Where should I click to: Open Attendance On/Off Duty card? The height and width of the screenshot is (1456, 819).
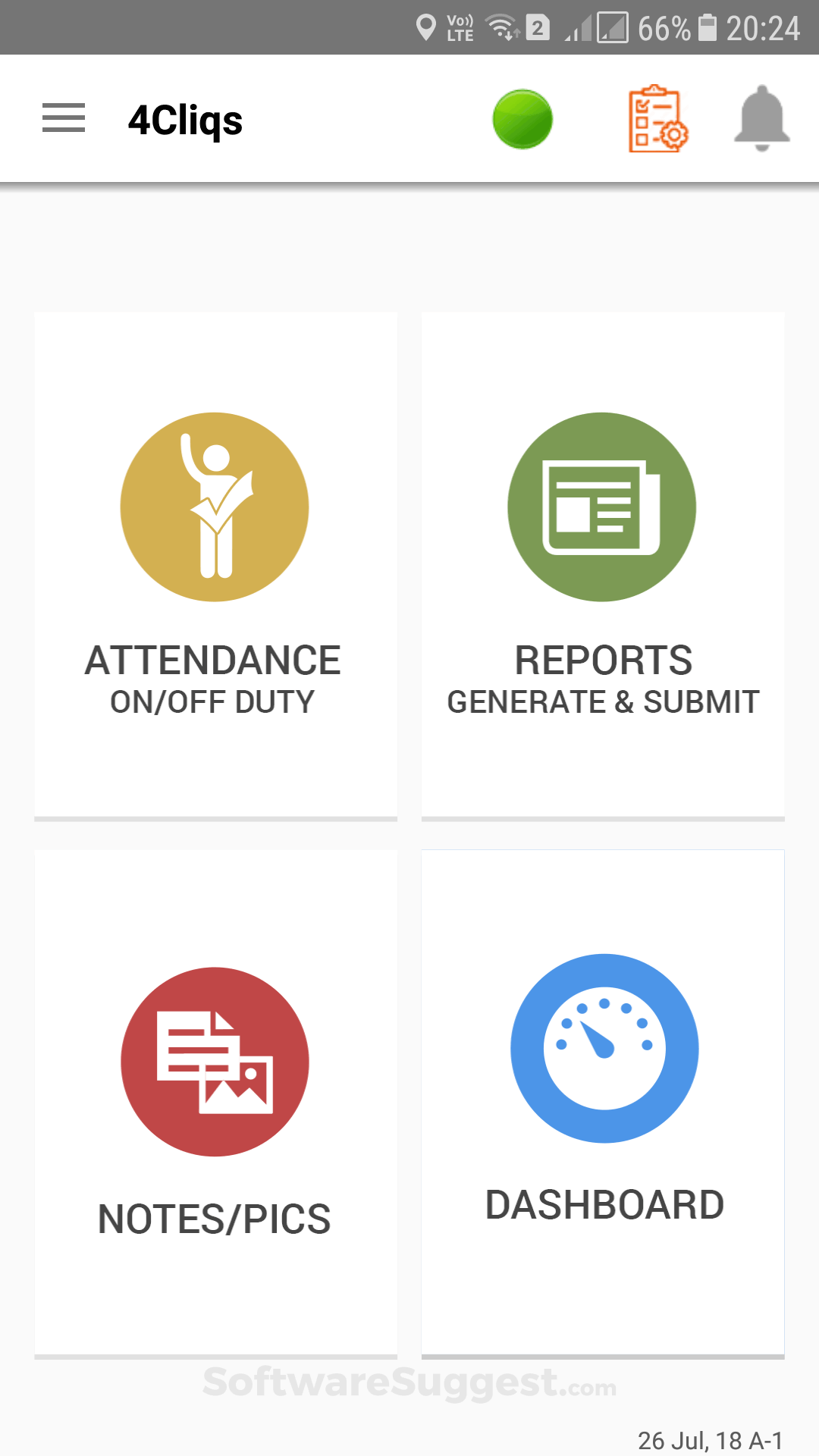(215, 566)
